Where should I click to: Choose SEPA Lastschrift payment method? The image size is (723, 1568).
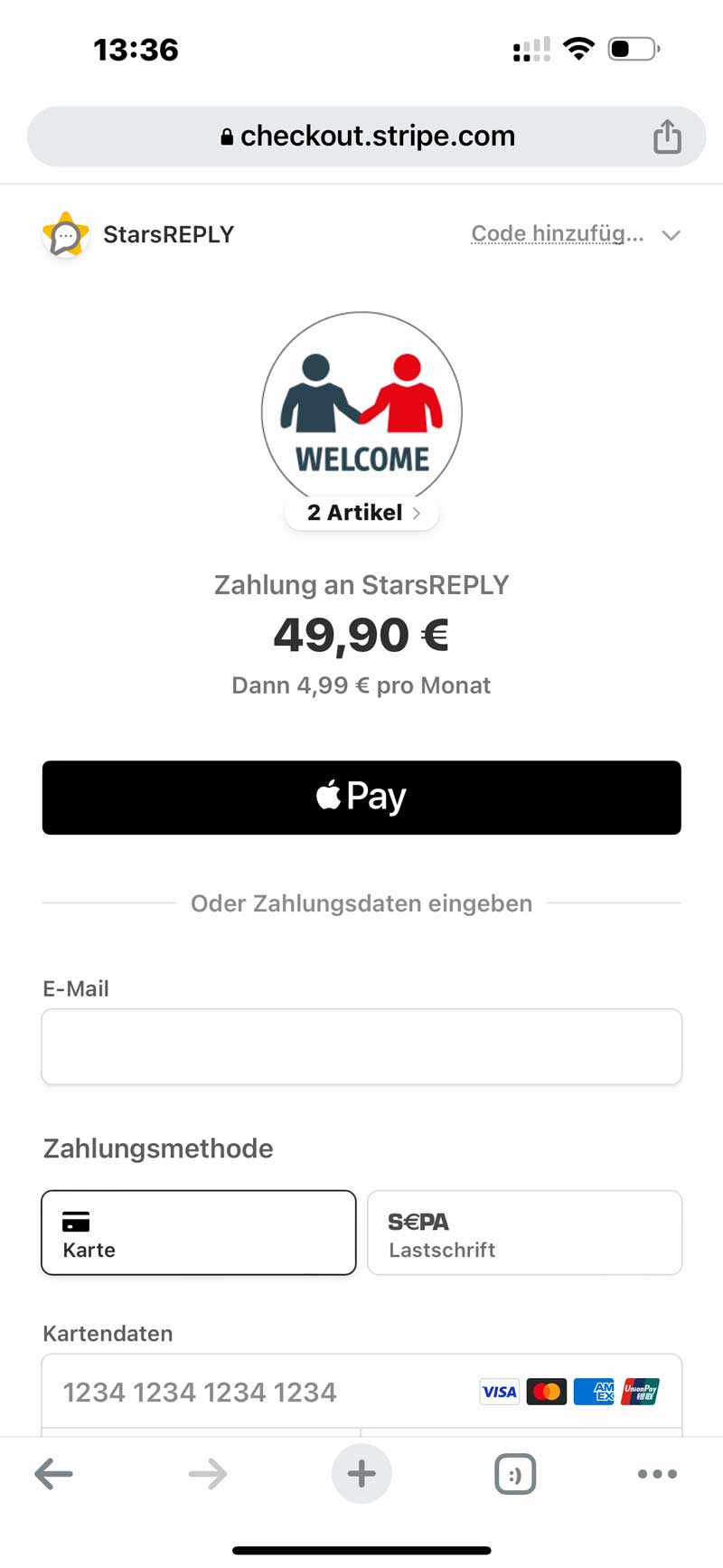(x=524, y=1233)
